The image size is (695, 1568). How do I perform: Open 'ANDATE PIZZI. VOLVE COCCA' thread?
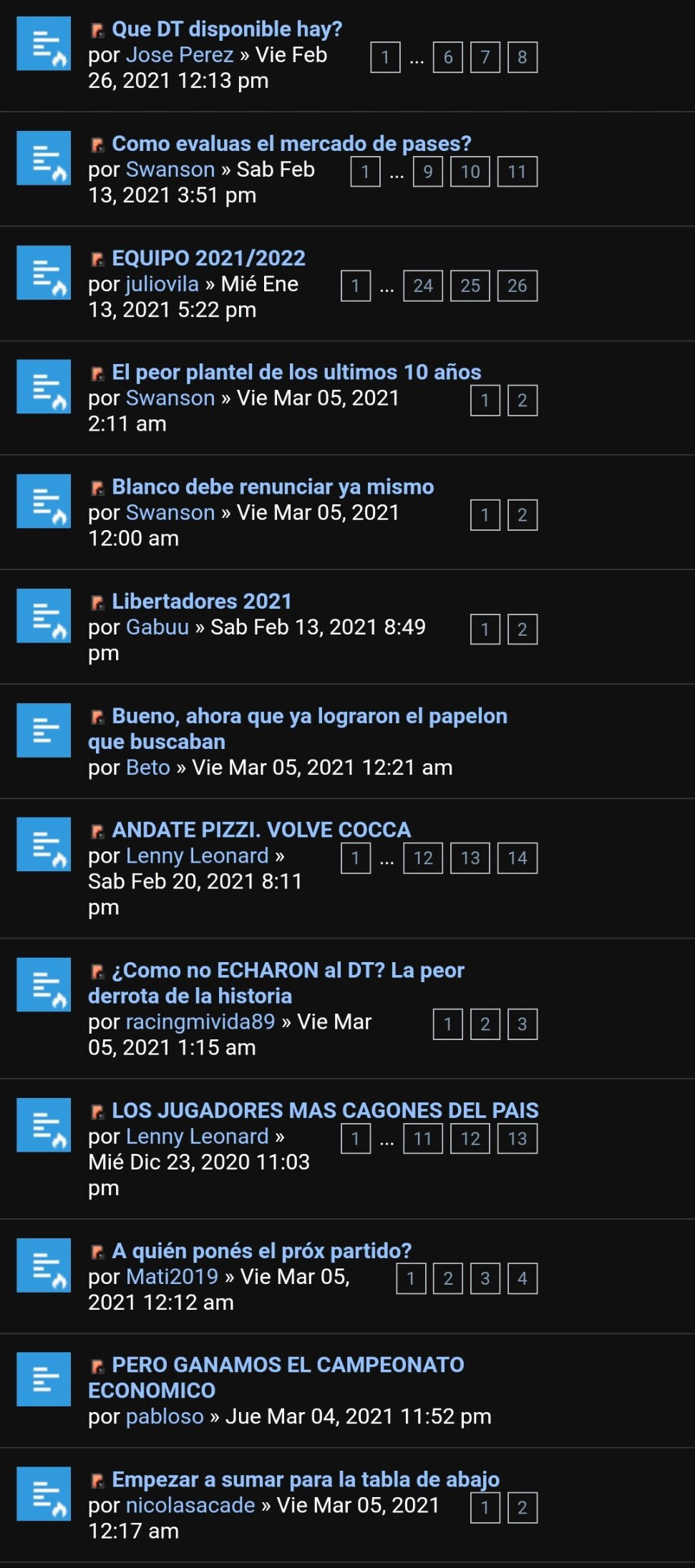[261, 830]
